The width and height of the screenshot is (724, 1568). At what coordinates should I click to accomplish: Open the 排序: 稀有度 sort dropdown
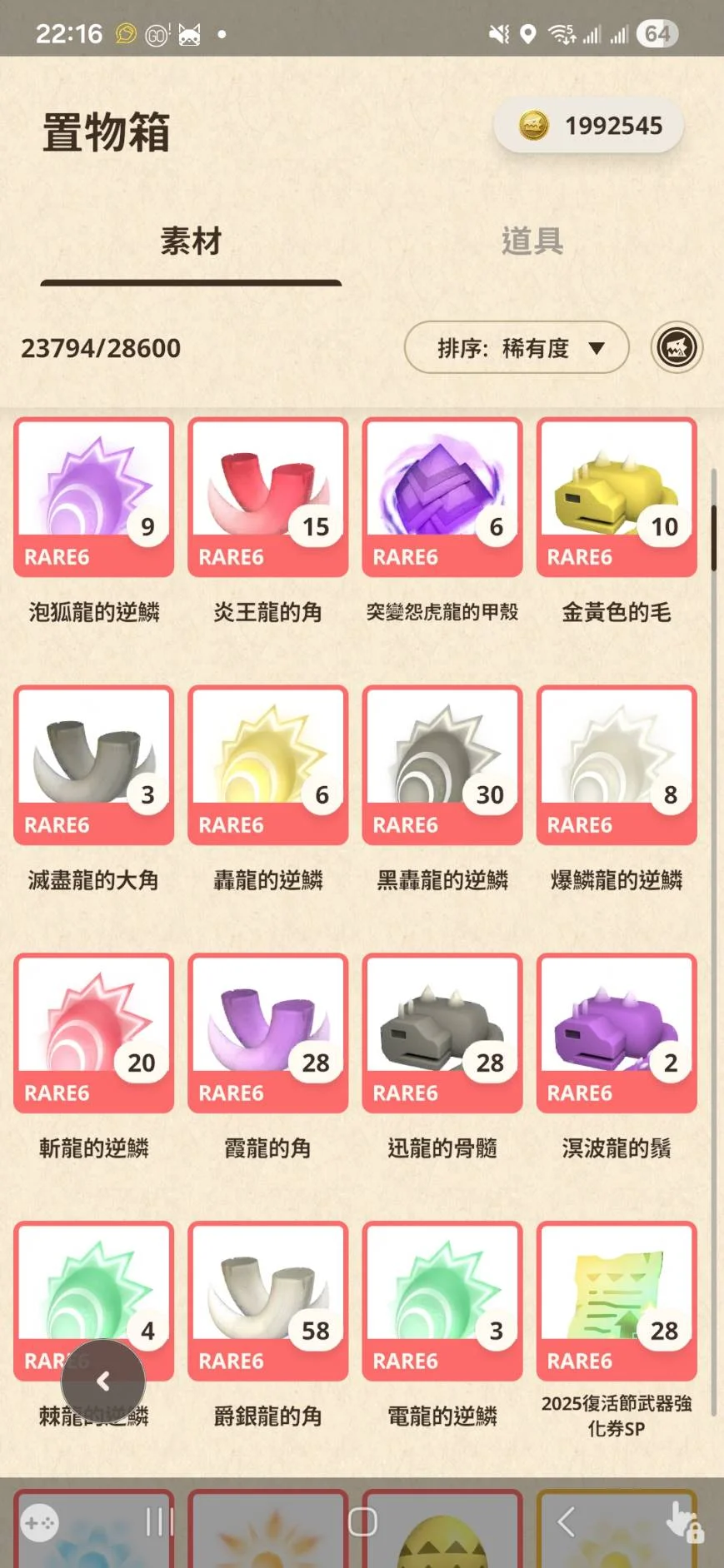point(516,347)
